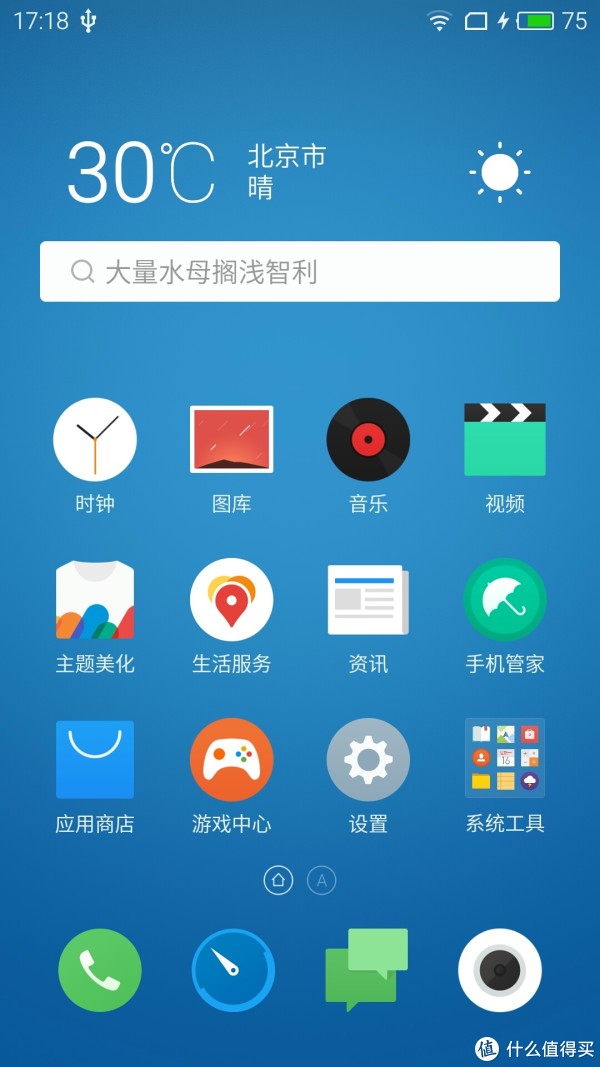
Task: Tap the search box with 大量水母搁浅智利
Action: [300, 272]
